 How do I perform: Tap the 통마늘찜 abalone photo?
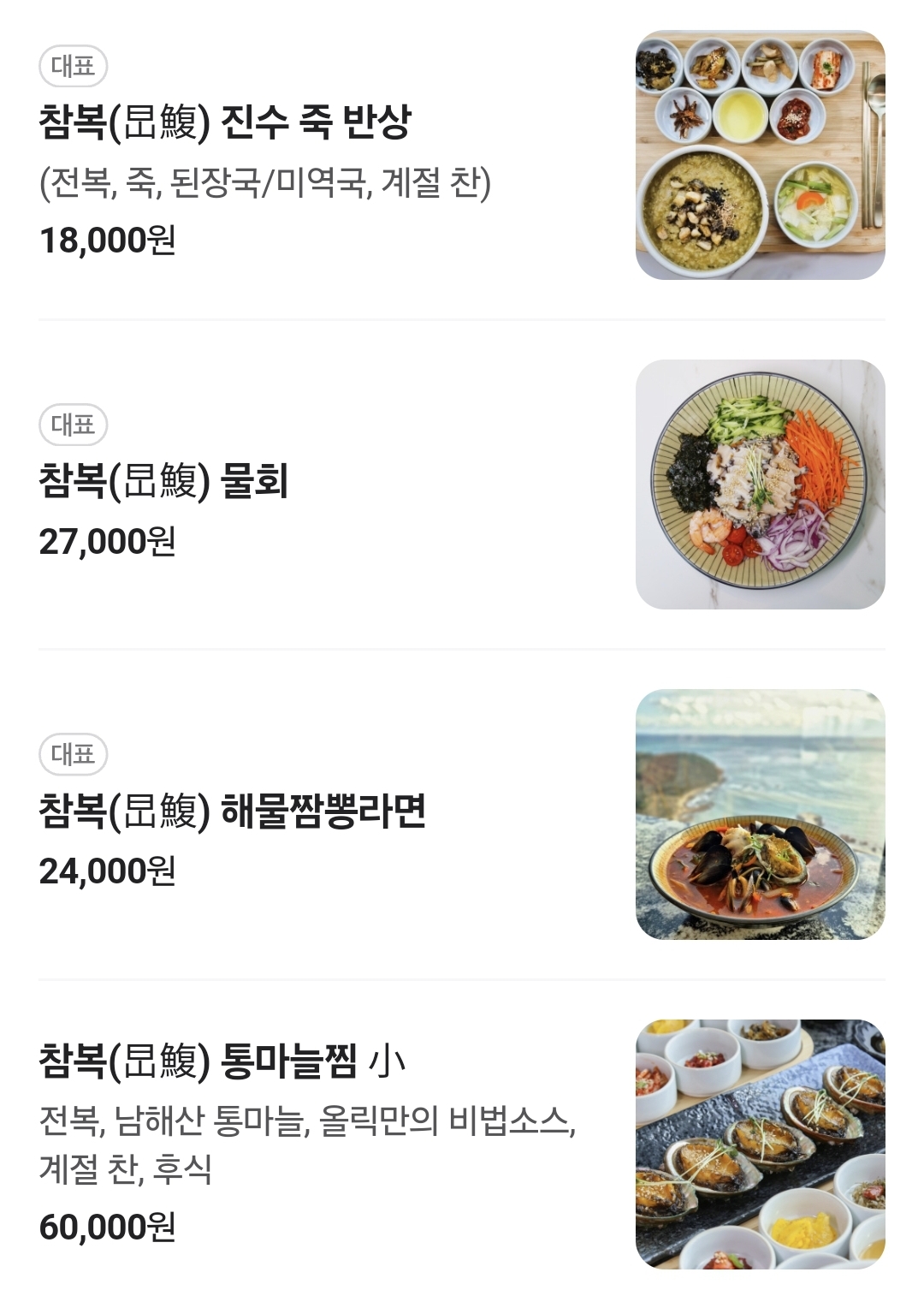coord(760,1144)
